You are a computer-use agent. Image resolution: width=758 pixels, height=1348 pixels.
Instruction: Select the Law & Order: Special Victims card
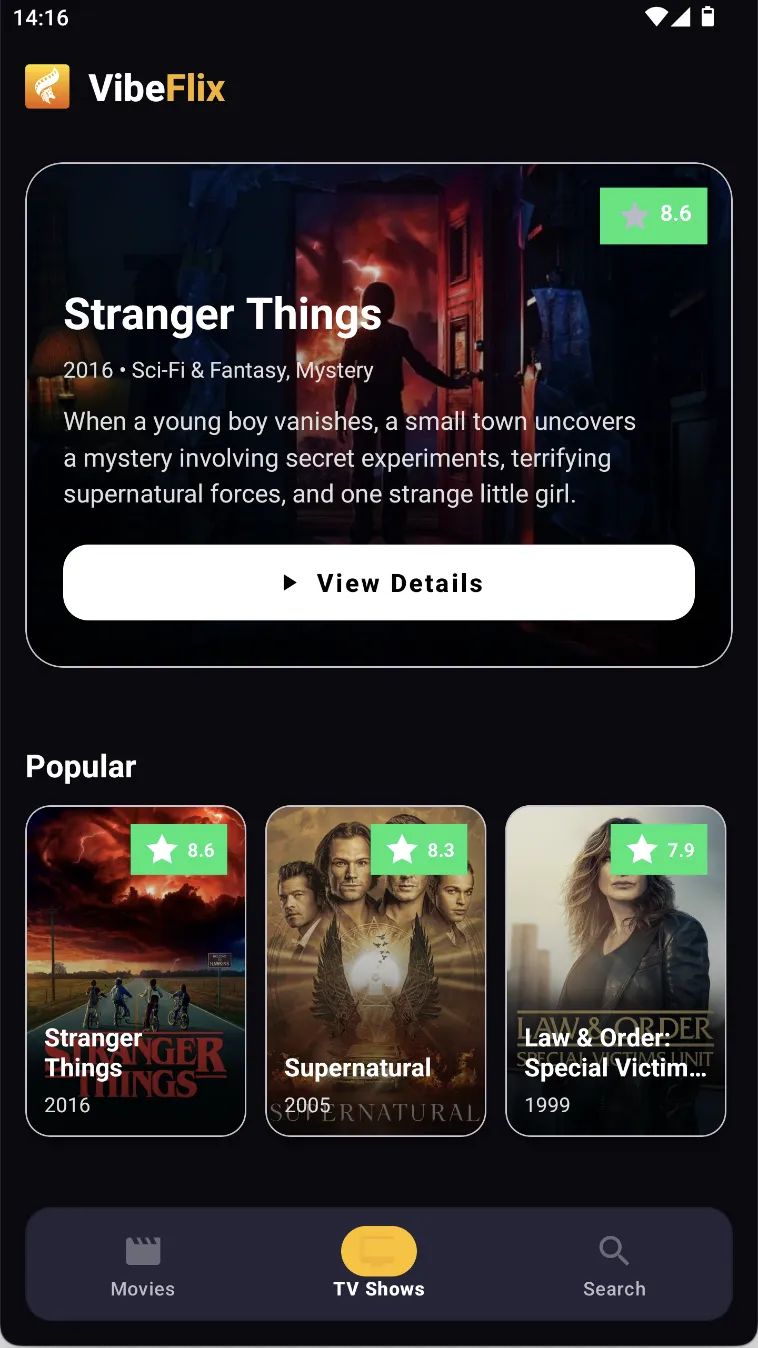point(615,970)
